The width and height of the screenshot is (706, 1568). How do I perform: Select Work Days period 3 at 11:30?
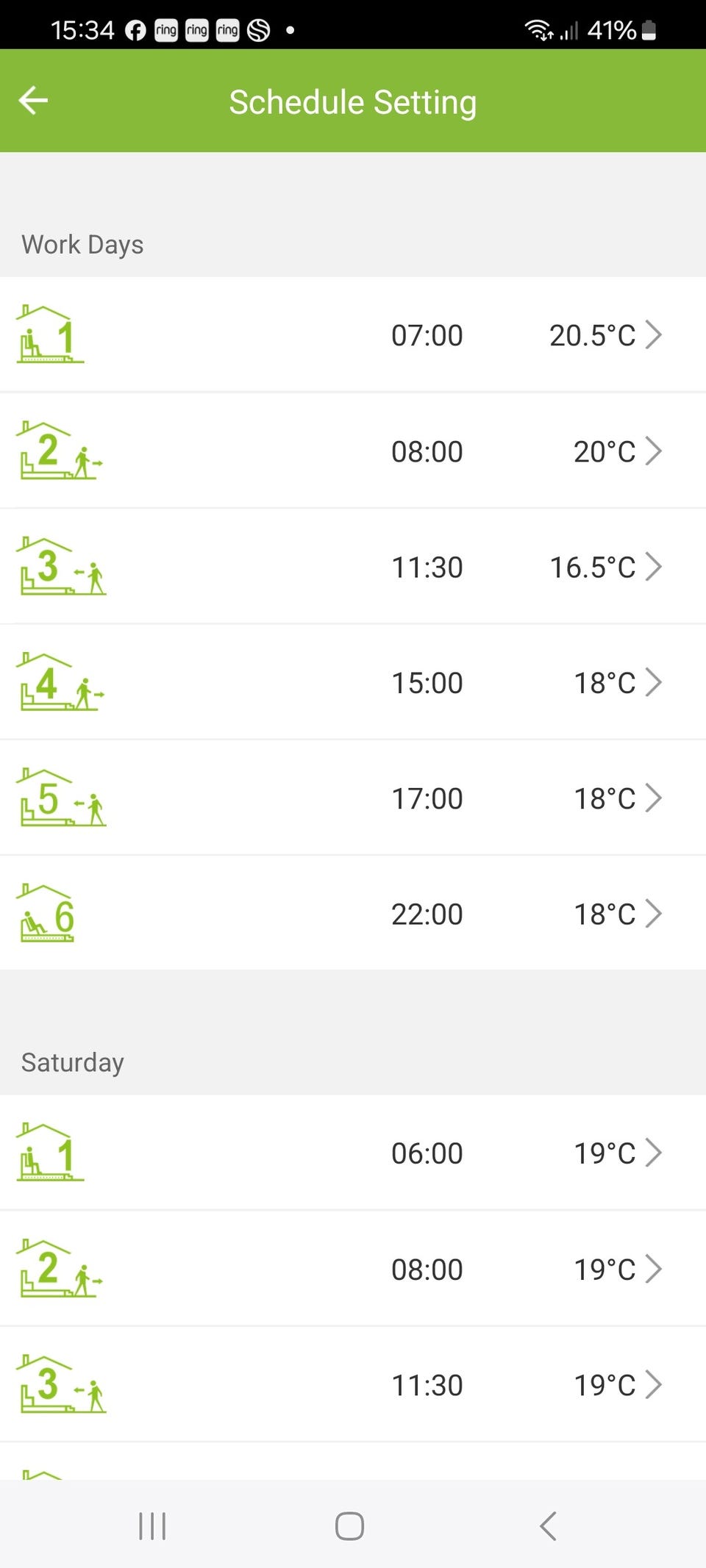[353, 567]
